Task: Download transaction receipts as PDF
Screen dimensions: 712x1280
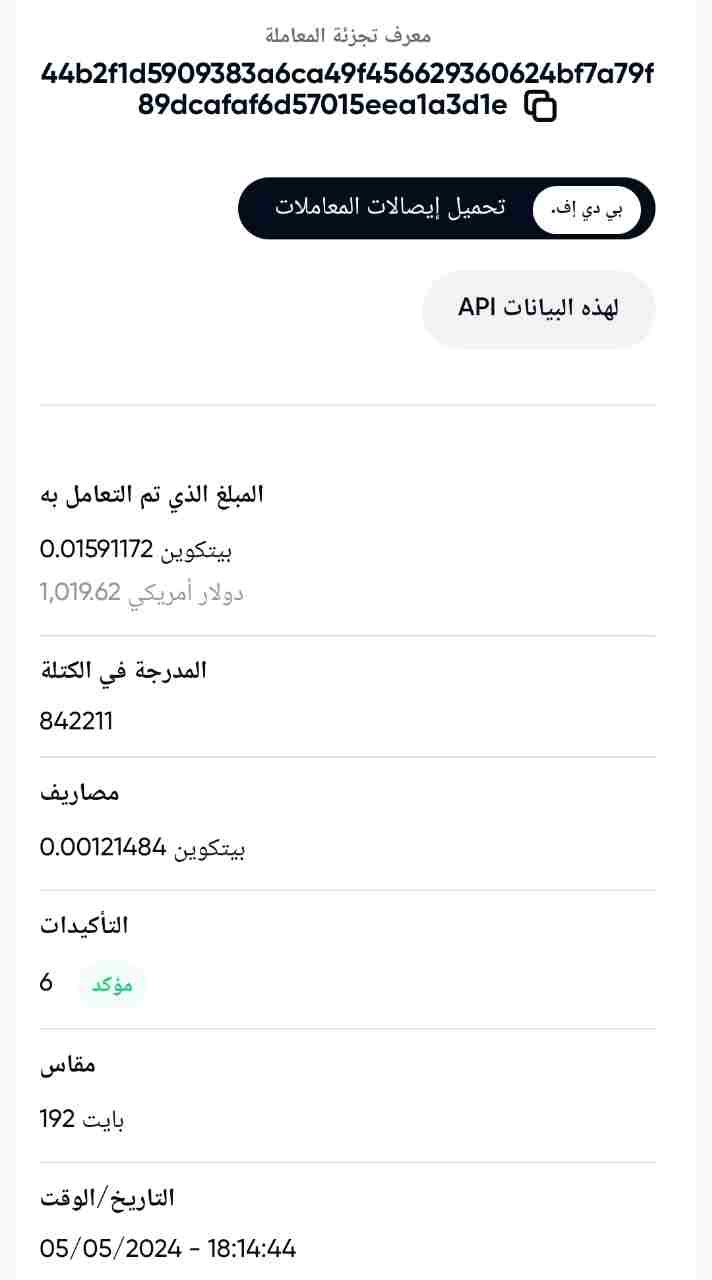Action: [x=446, y=208]
